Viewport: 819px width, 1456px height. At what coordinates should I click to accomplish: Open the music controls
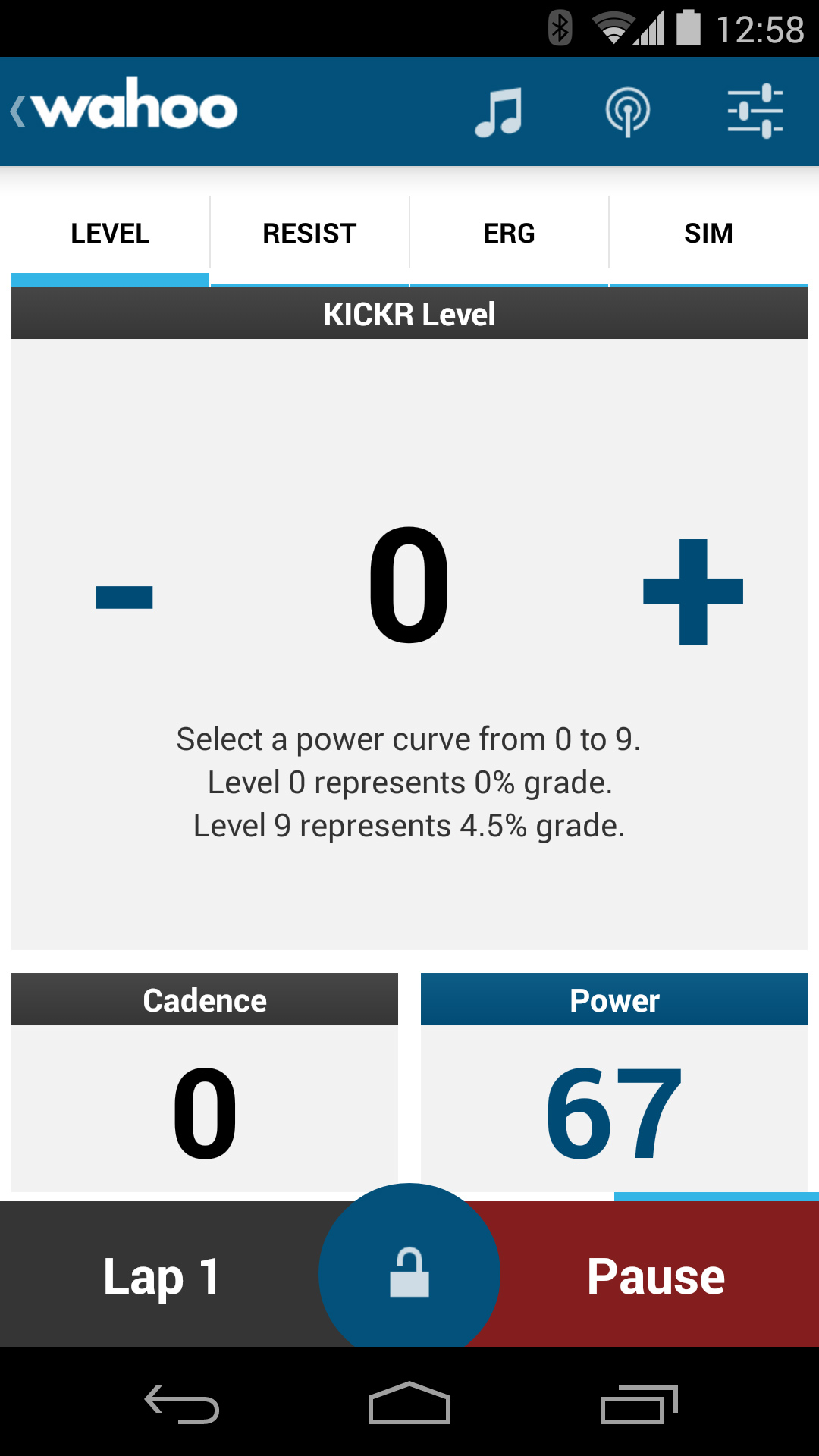pyautogui.click(x=498, y=112)
